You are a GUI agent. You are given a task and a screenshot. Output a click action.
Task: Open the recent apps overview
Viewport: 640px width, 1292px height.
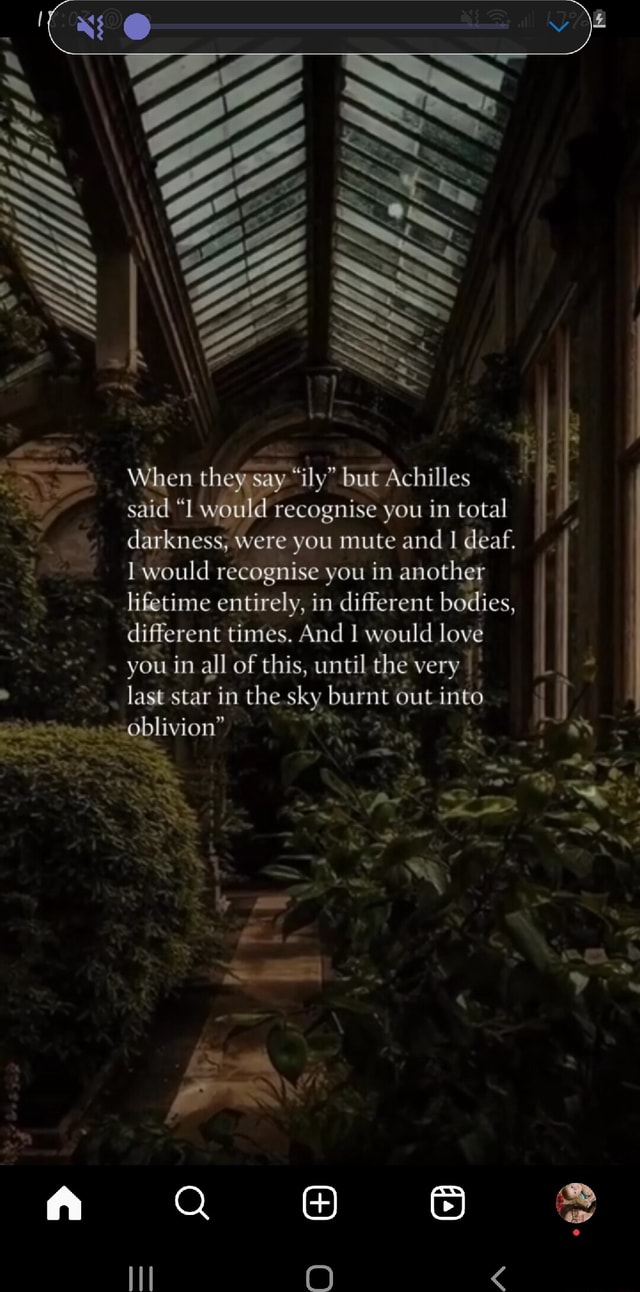[x=141, y=1277]
